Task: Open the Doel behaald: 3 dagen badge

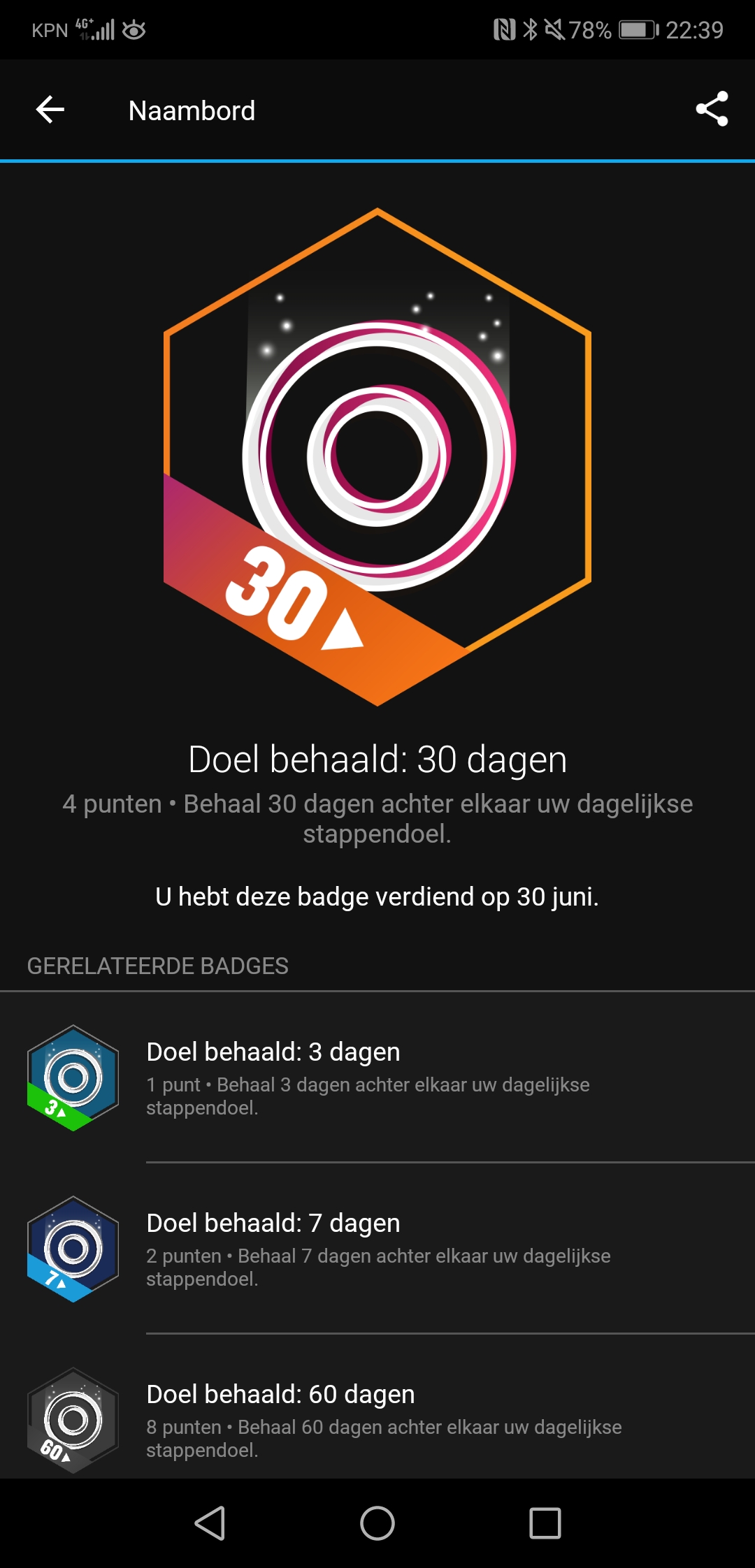Action: 377,1077
